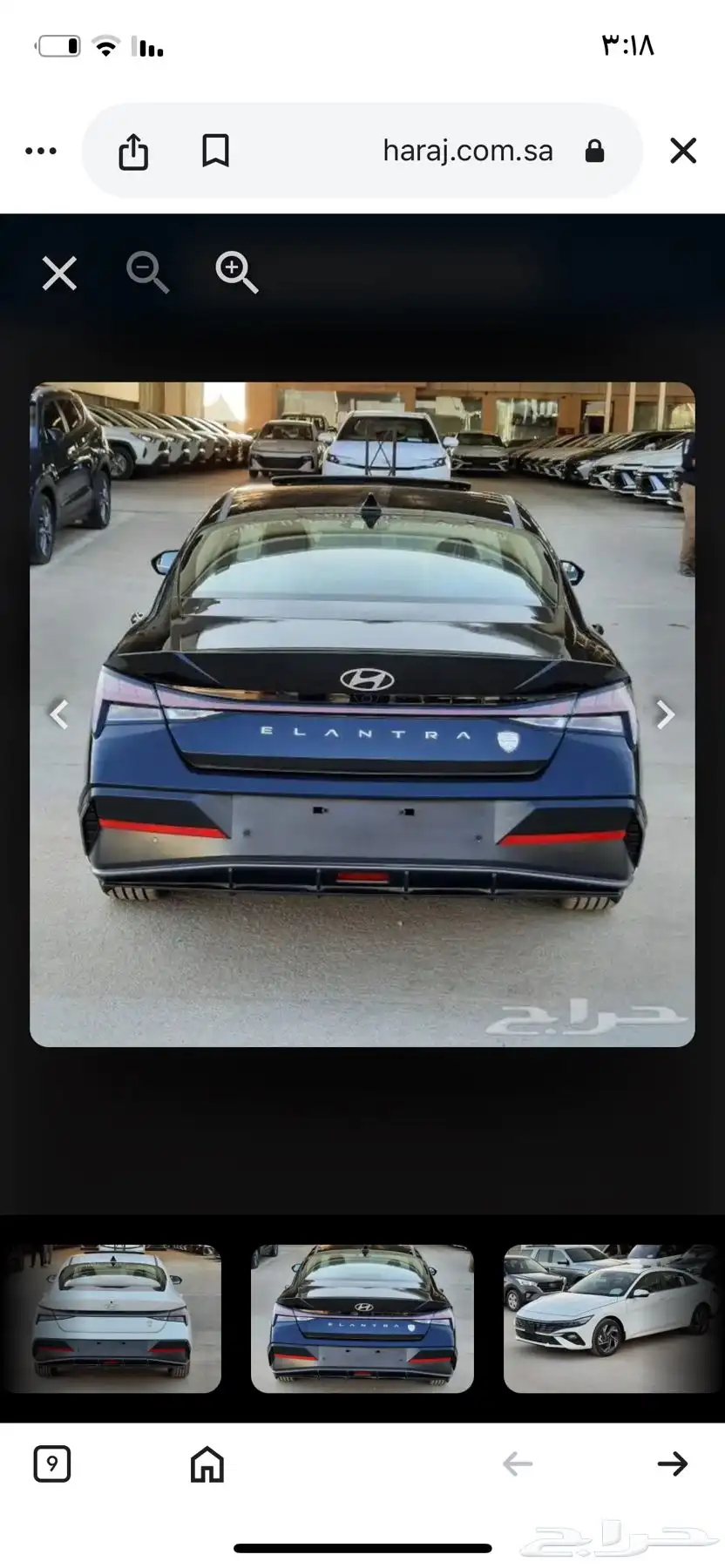Zoom out of the car photo
The image size is (725, 1568).
pyautogui.click(x=147, y=273)
